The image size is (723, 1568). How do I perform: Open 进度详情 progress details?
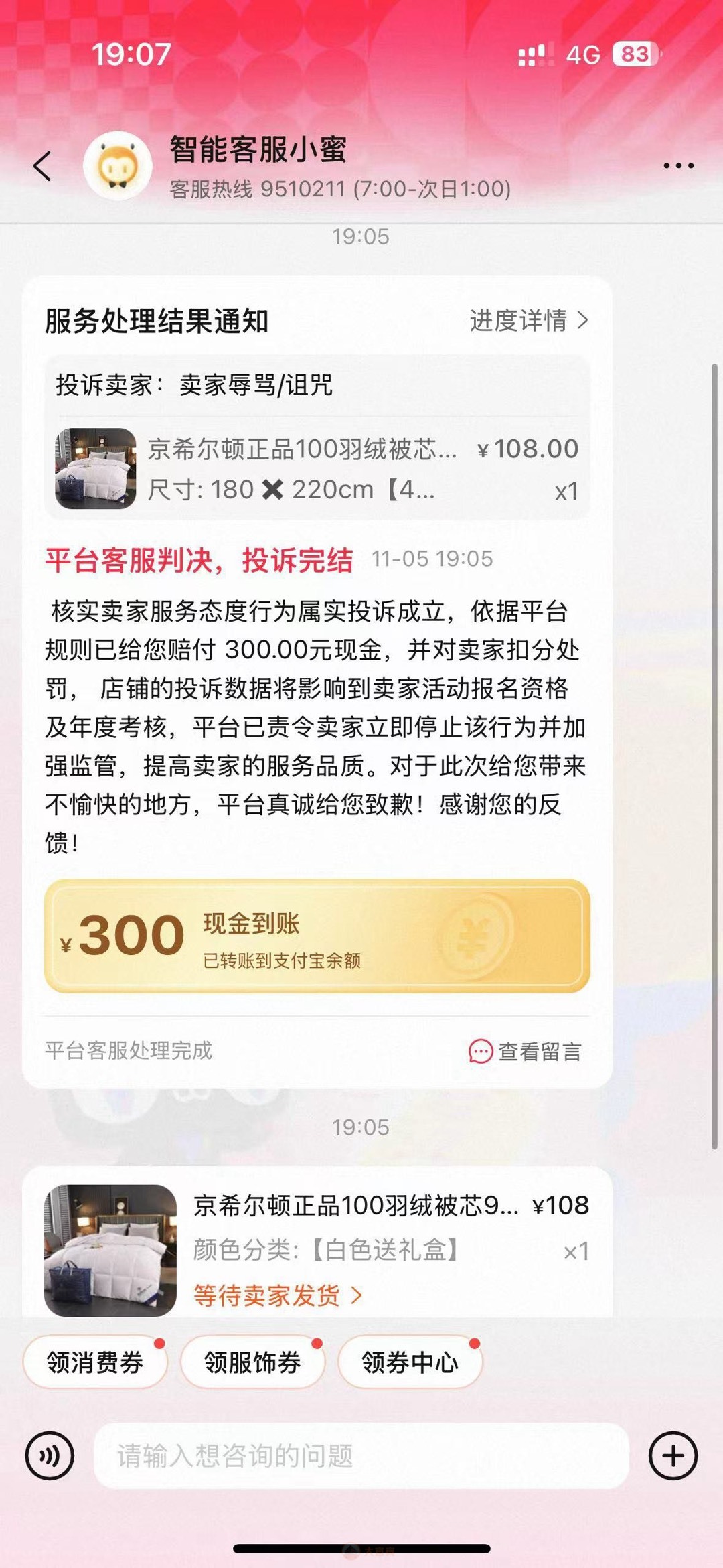(528, 321)
